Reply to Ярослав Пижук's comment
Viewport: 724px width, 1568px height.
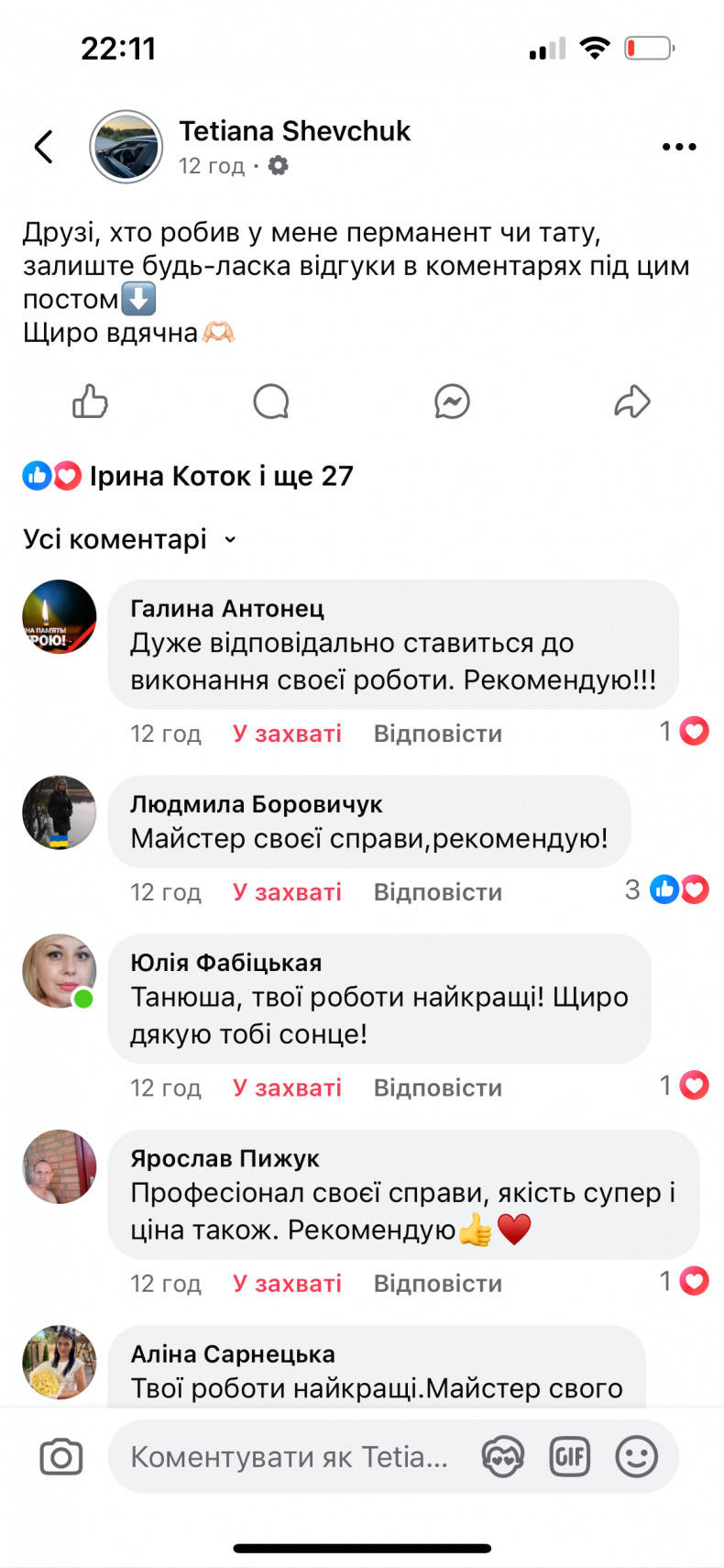[437, 1283]
